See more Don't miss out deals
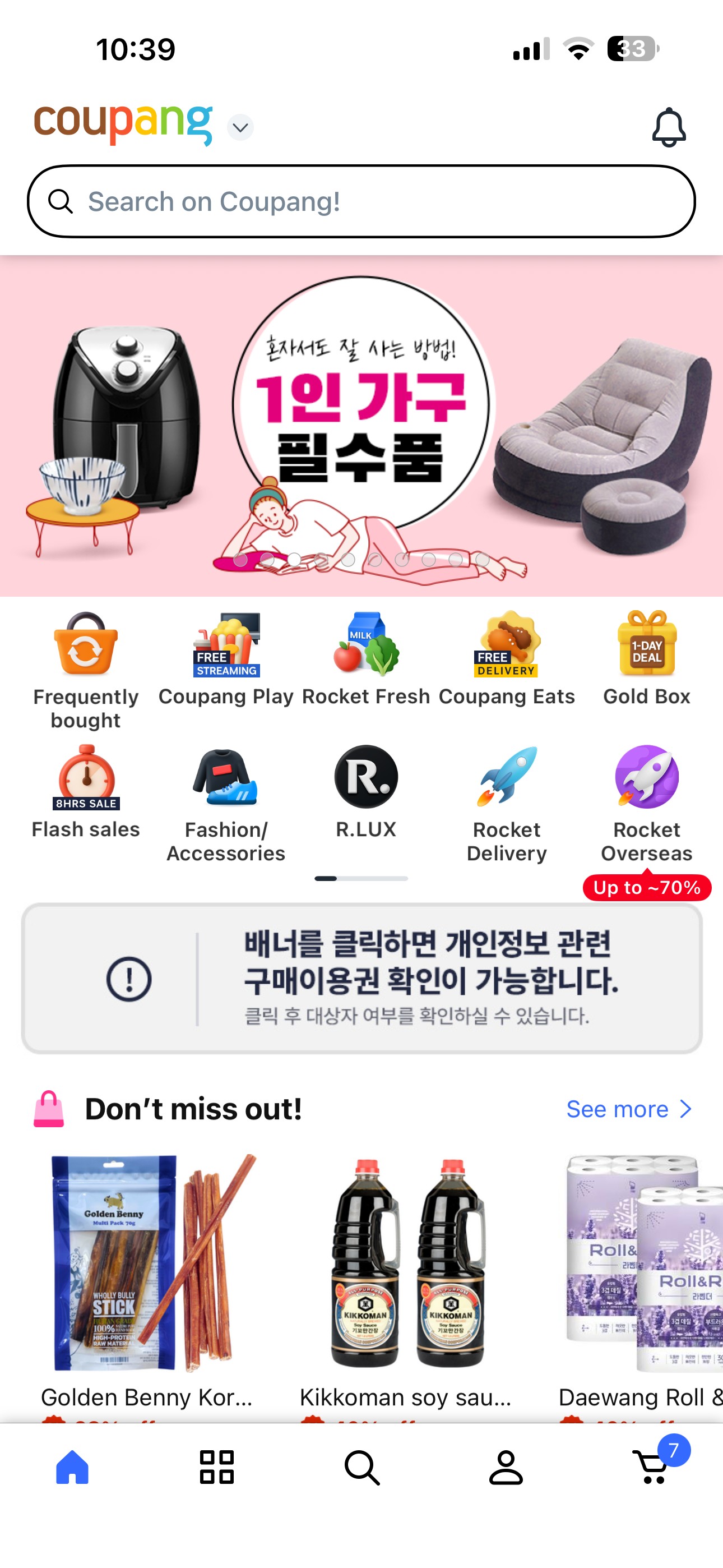 pyautogui.click(x=629, y=1109)
